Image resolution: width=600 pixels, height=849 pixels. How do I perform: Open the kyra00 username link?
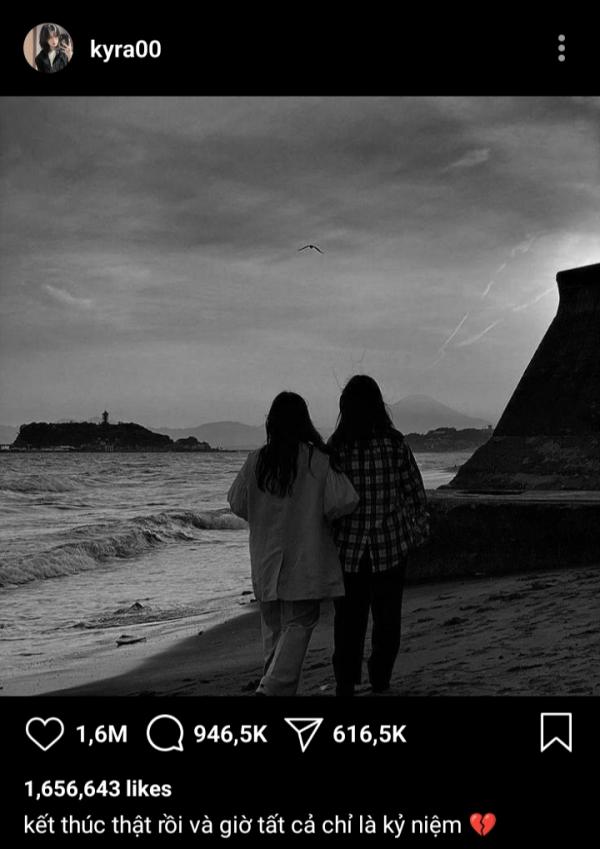click(x=125, y=49)
